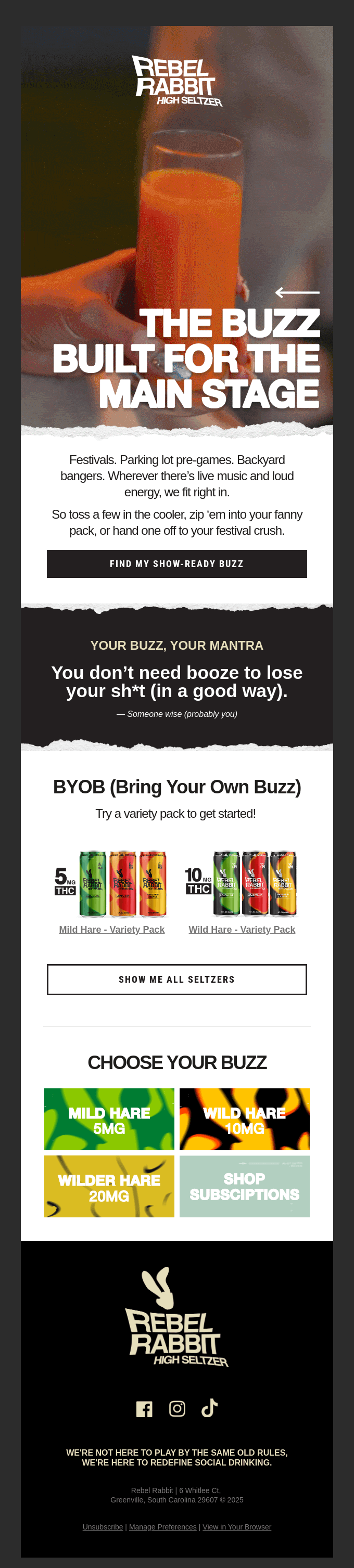Select the Mild Hare 5MG tile
The height and width of the screenshot is (1568, 354).
tap(109, 1119)
